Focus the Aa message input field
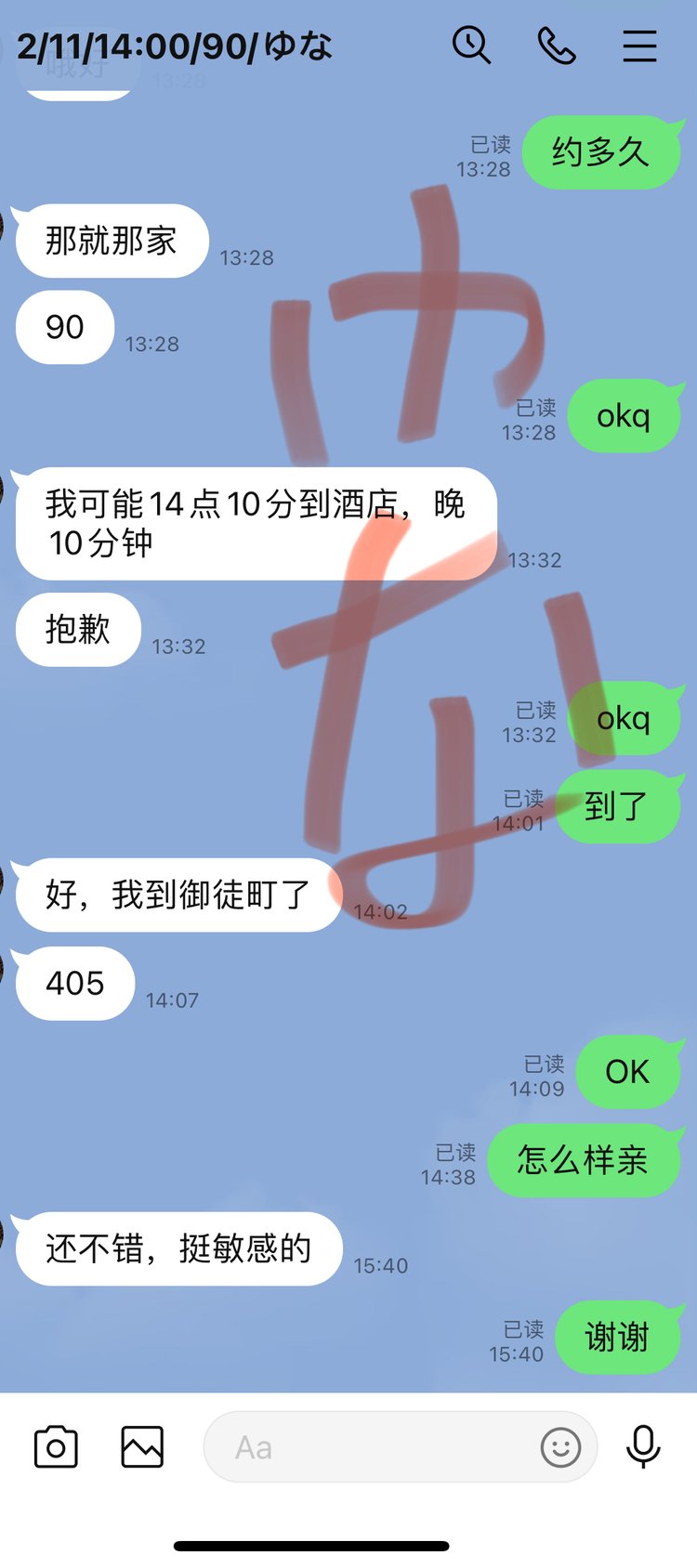 pos(372,1446)
